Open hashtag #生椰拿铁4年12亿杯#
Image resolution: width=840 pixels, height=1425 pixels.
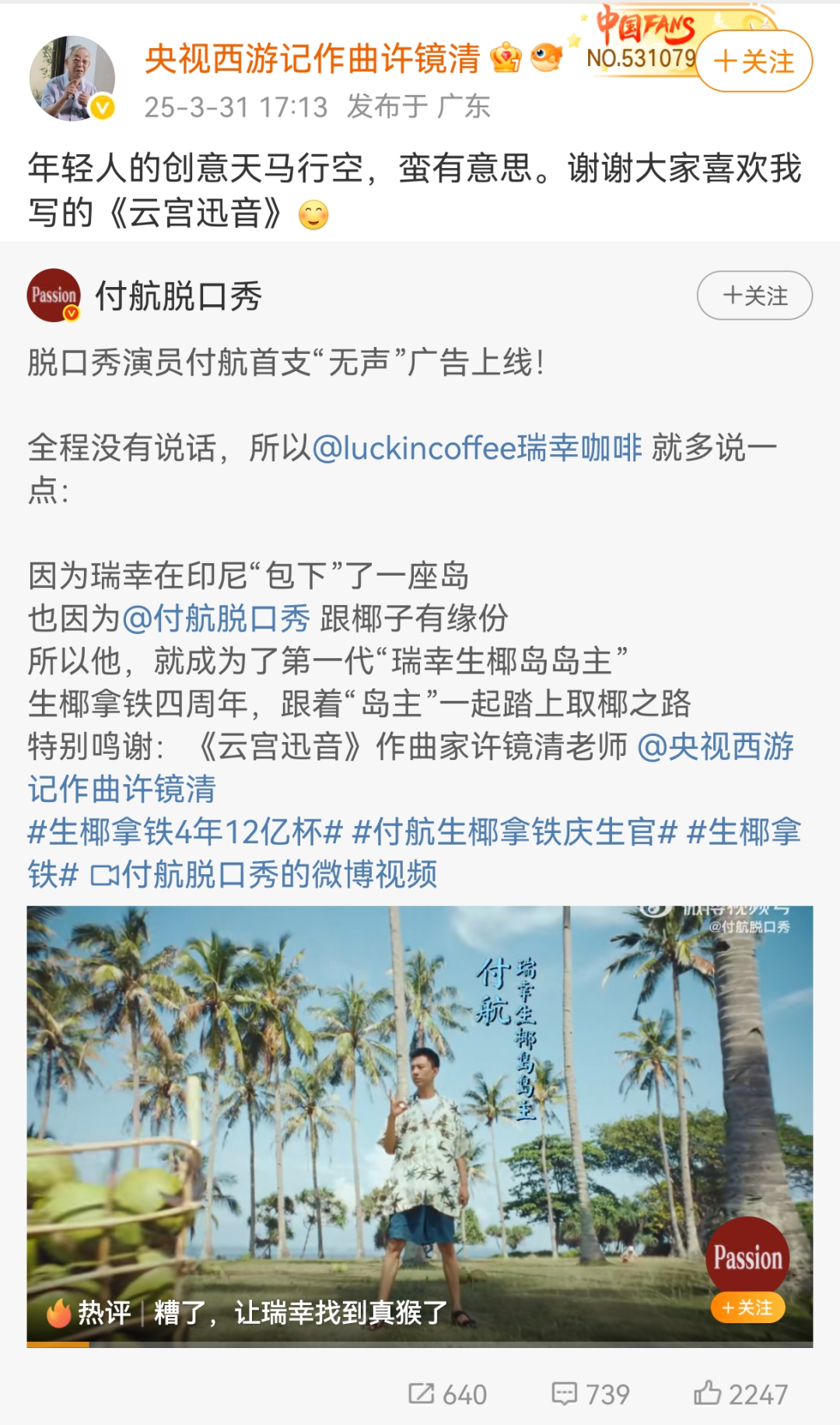click(185, 832)
